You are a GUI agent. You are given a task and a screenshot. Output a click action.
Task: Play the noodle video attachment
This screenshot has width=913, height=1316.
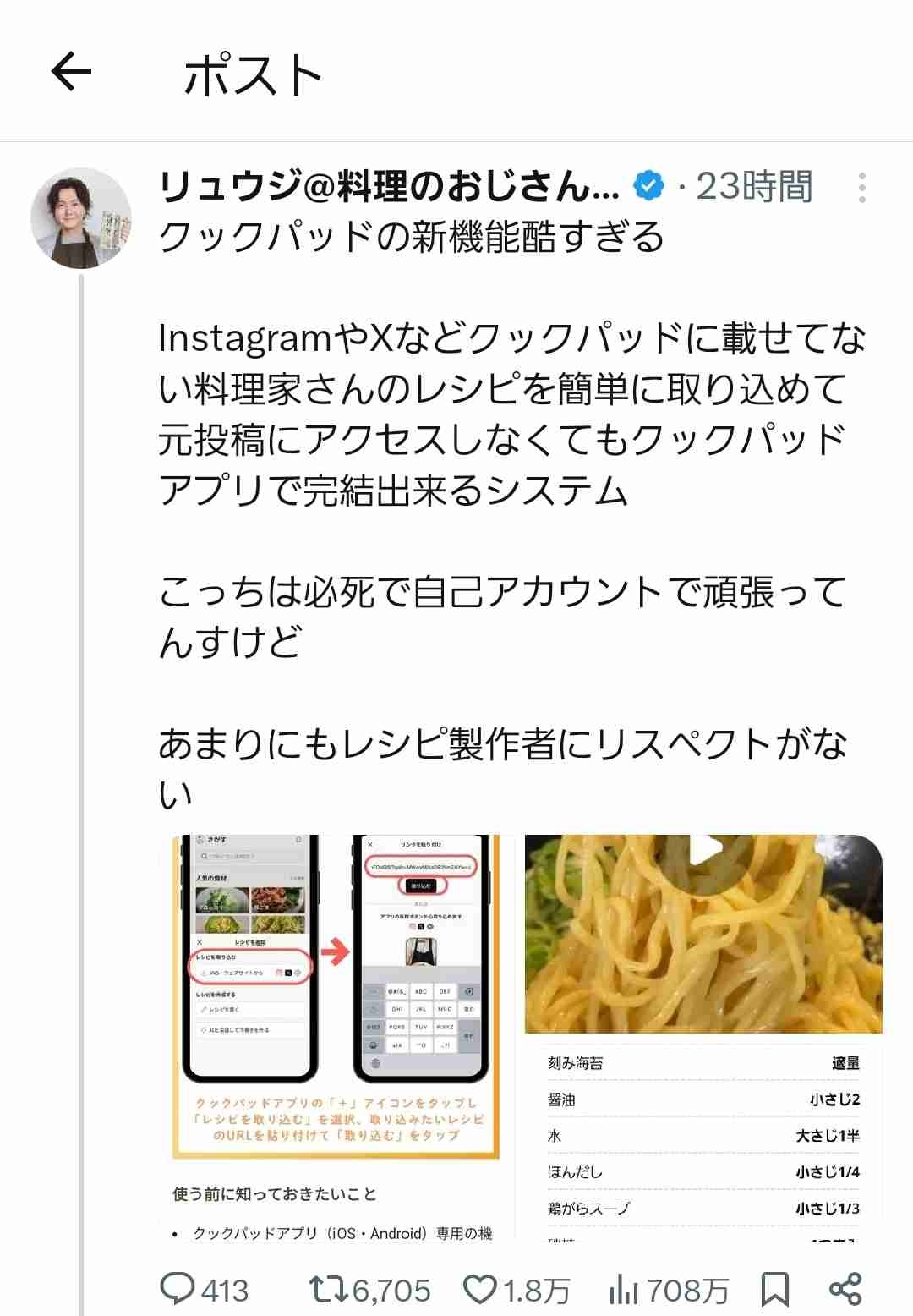(703, 935)
